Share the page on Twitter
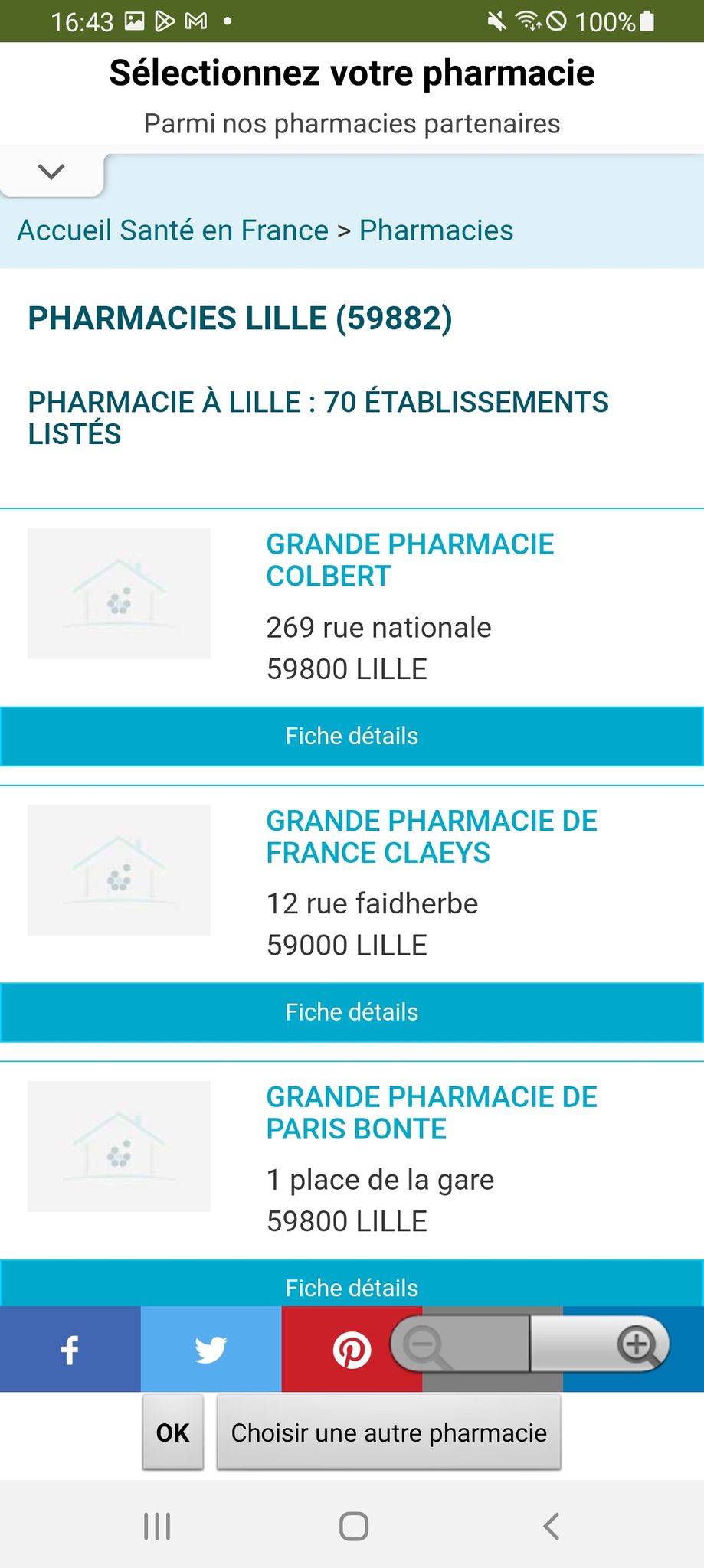 point(211,1349)
